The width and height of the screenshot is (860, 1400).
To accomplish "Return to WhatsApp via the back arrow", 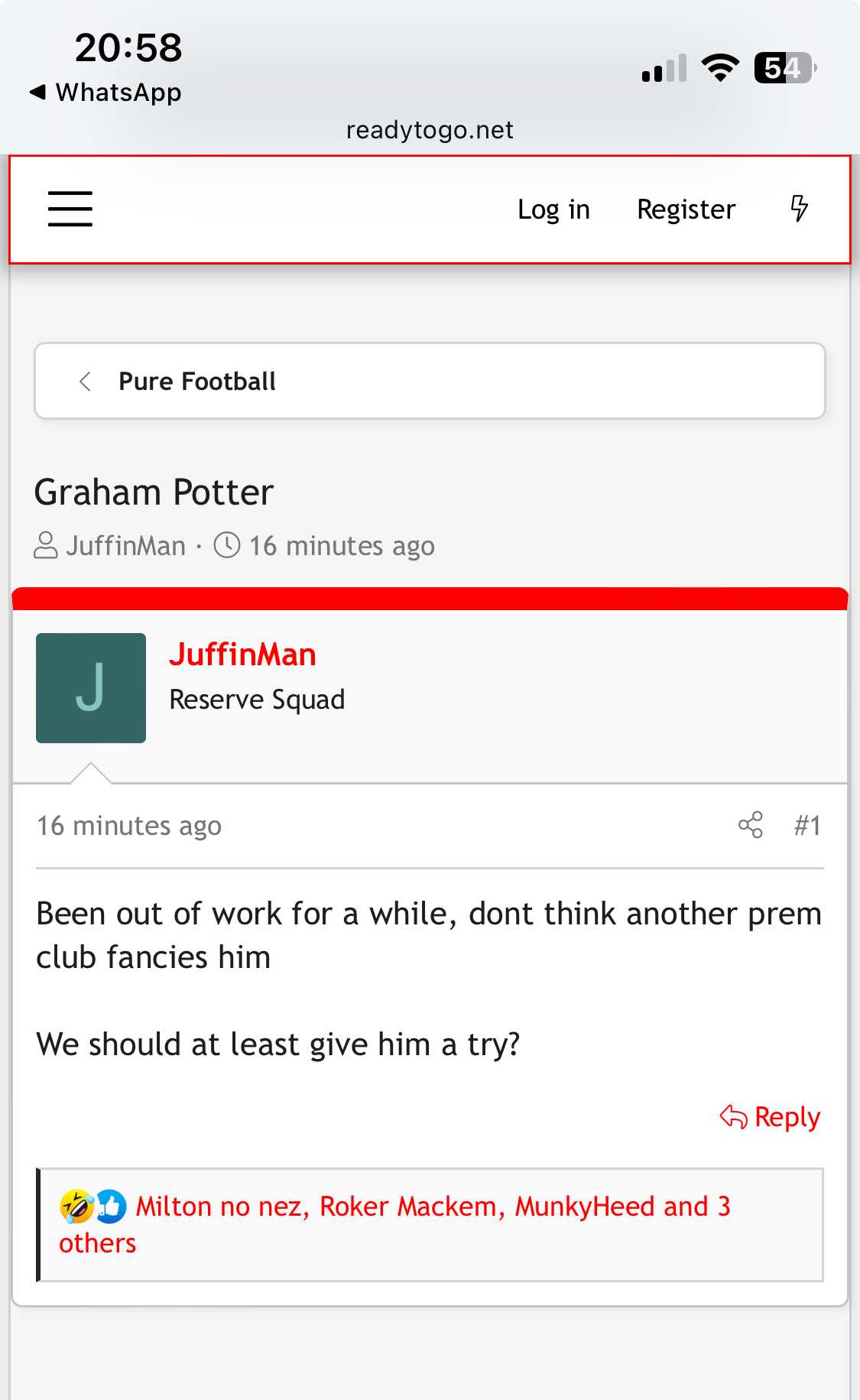I will (105, 93).
